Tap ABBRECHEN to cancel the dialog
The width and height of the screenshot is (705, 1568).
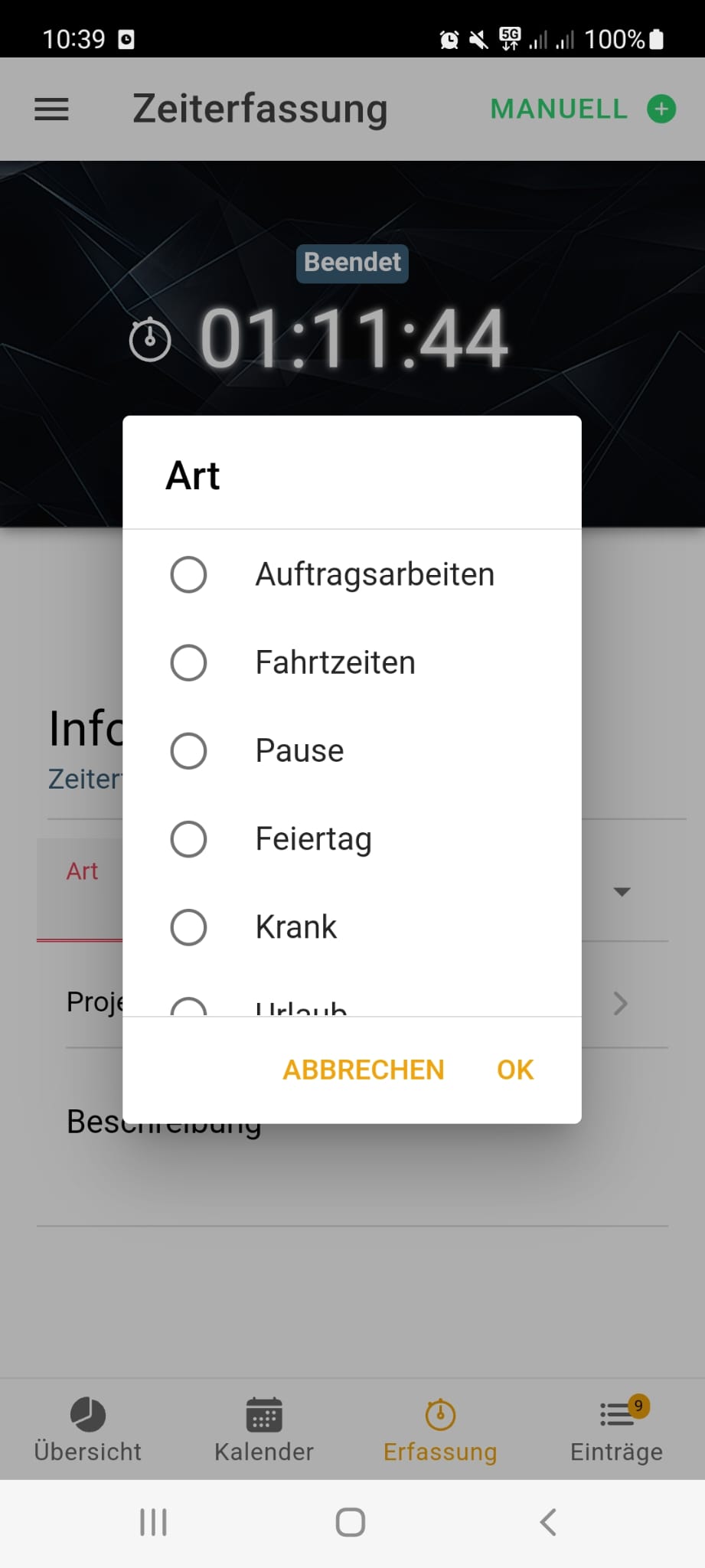(364, 1070)
